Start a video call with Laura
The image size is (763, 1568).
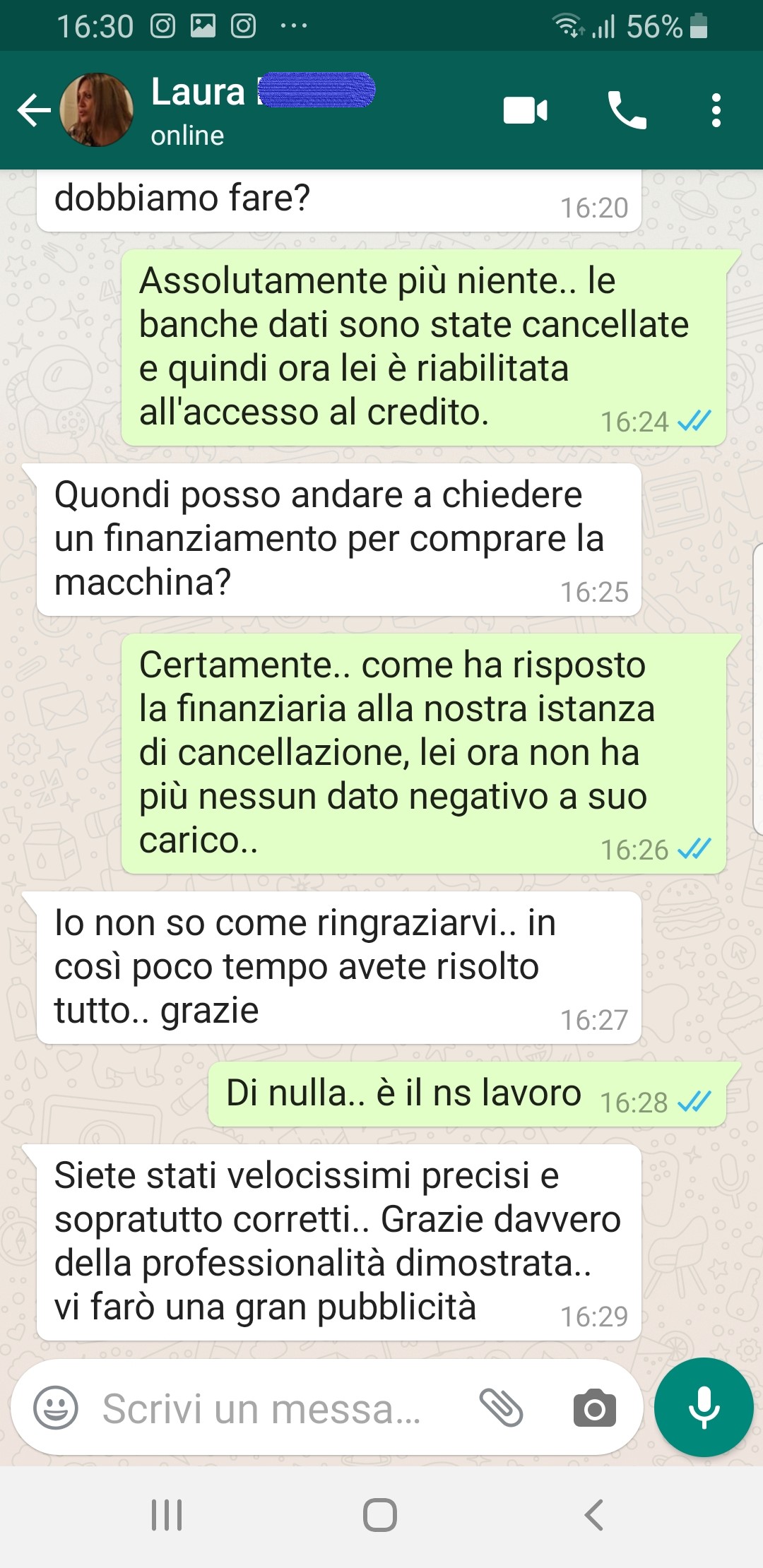525,111
